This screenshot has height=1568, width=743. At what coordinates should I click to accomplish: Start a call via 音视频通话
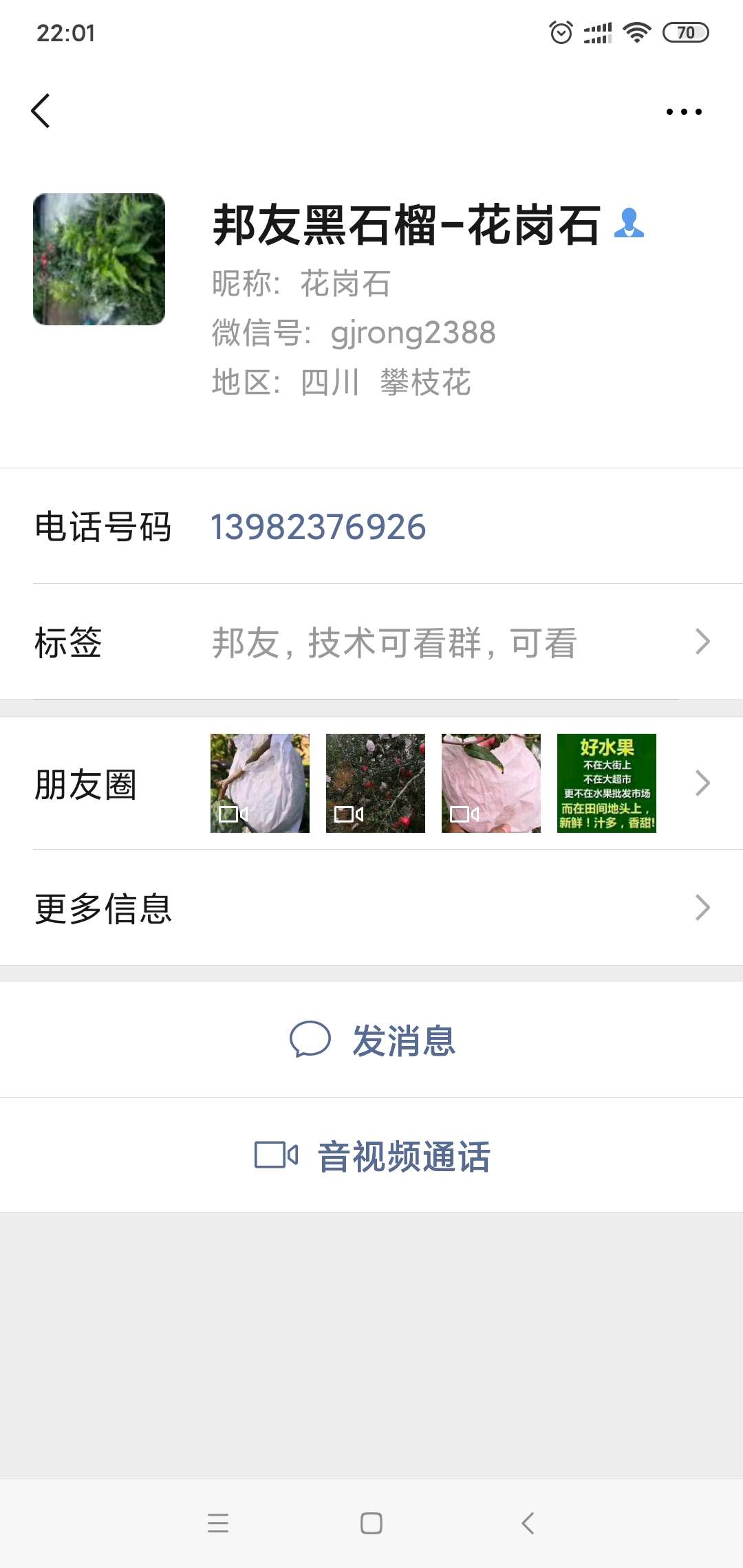point(373,1155)
